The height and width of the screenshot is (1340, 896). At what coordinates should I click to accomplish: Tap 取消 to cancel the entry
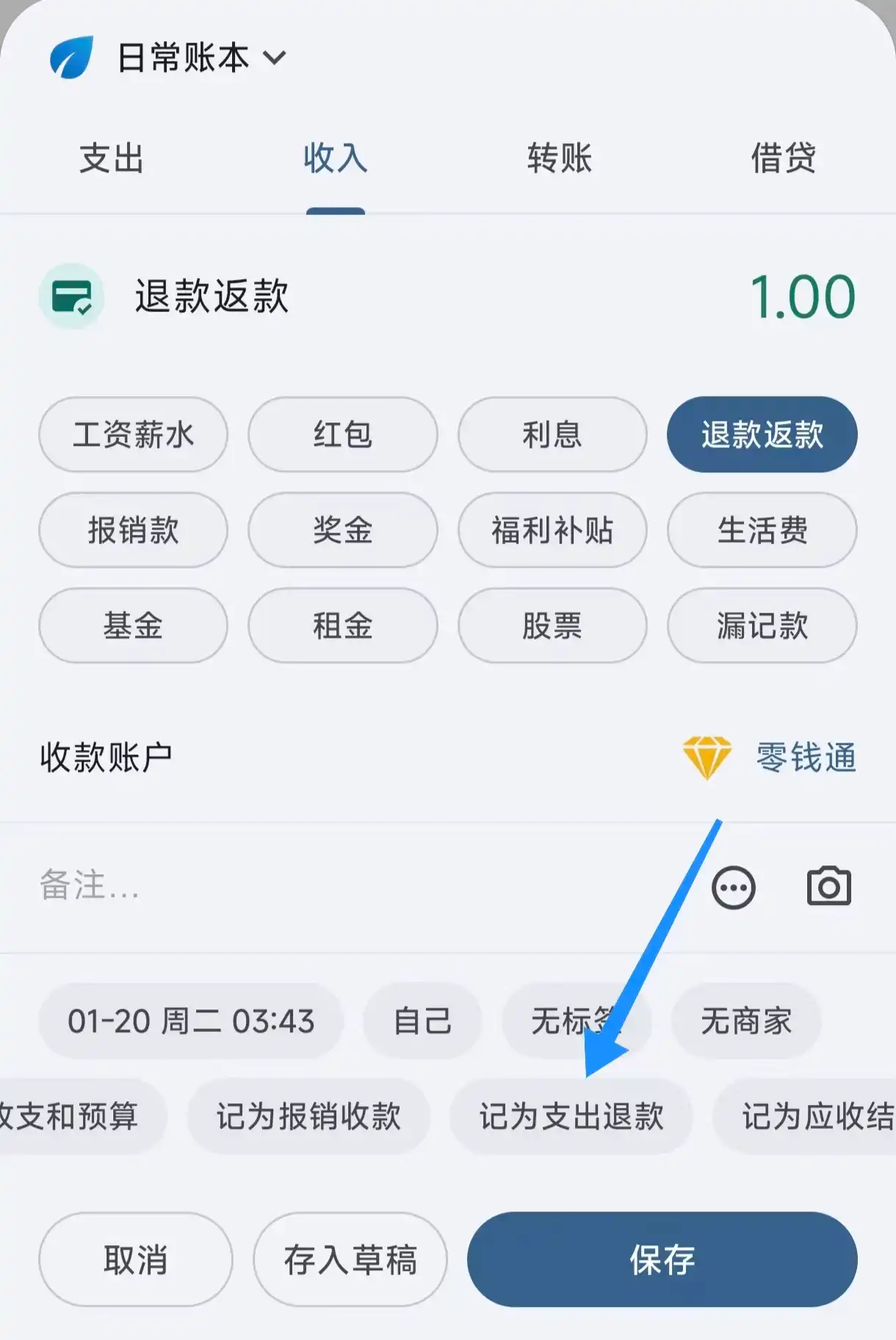[136, 1259]
